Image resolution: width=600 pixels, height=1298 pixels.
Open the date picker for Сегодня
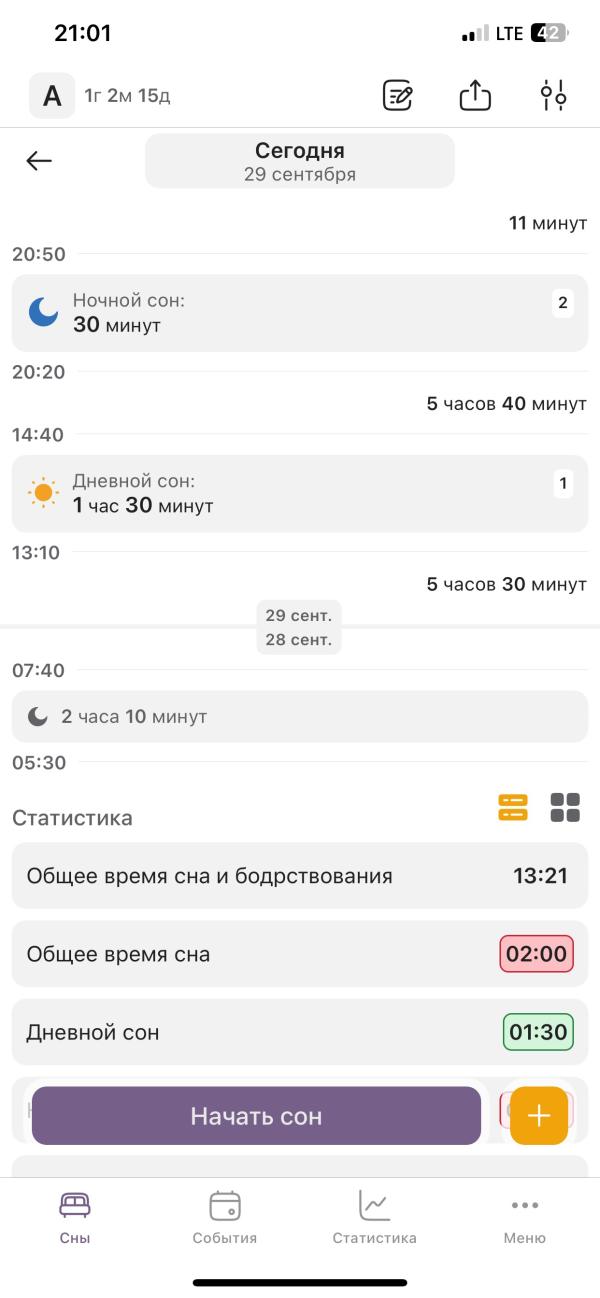pos(299,161)
